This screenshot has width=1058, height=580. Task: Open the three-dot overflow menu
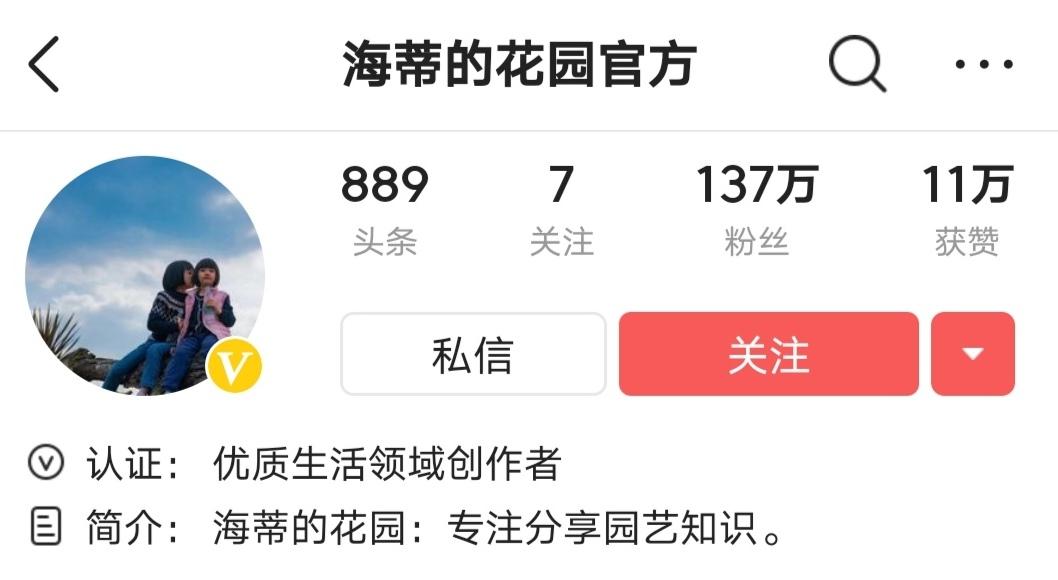click(983, 65)
